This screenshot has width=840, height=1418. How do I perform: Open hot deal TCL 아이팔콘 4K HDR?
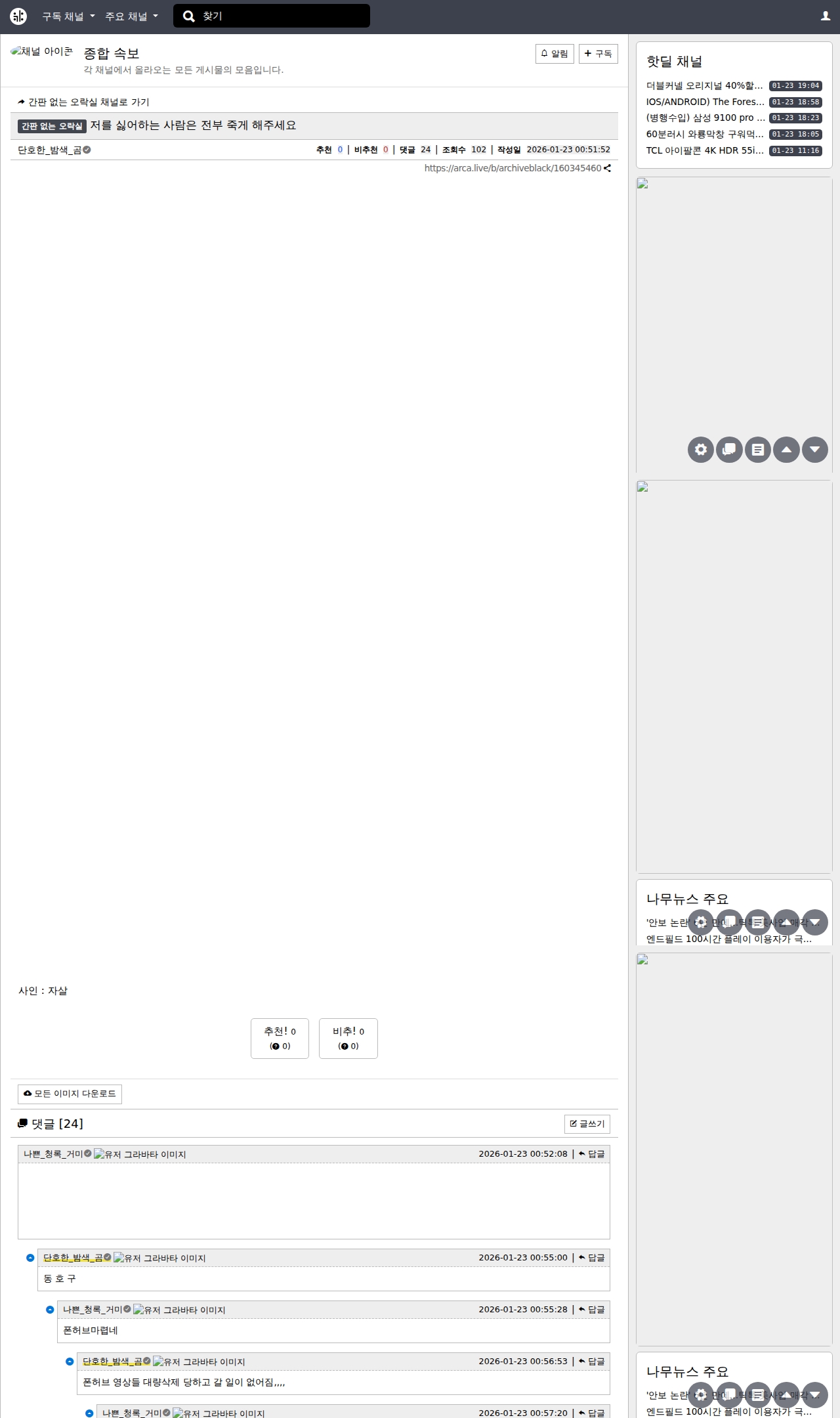click(x=704, y=150)
